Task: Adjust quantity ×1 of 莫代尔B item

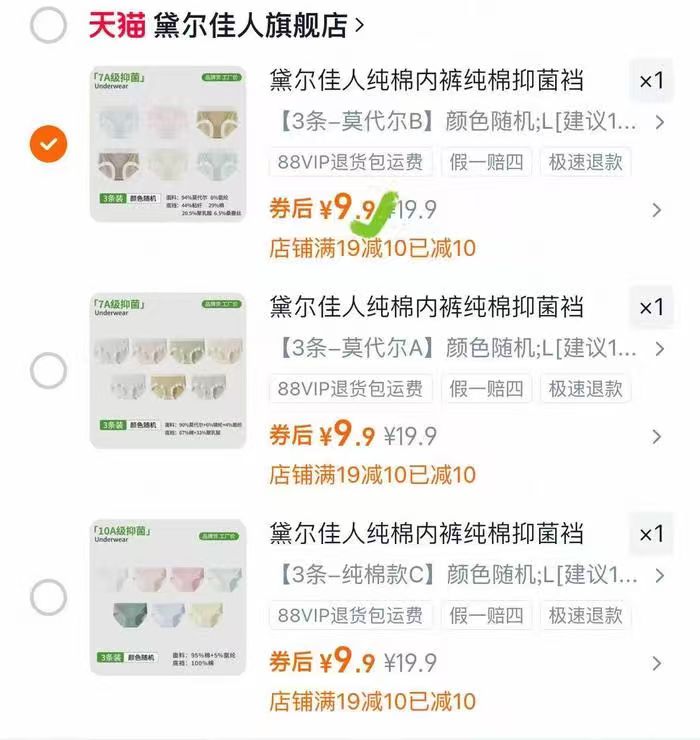Action: [651, 81]
